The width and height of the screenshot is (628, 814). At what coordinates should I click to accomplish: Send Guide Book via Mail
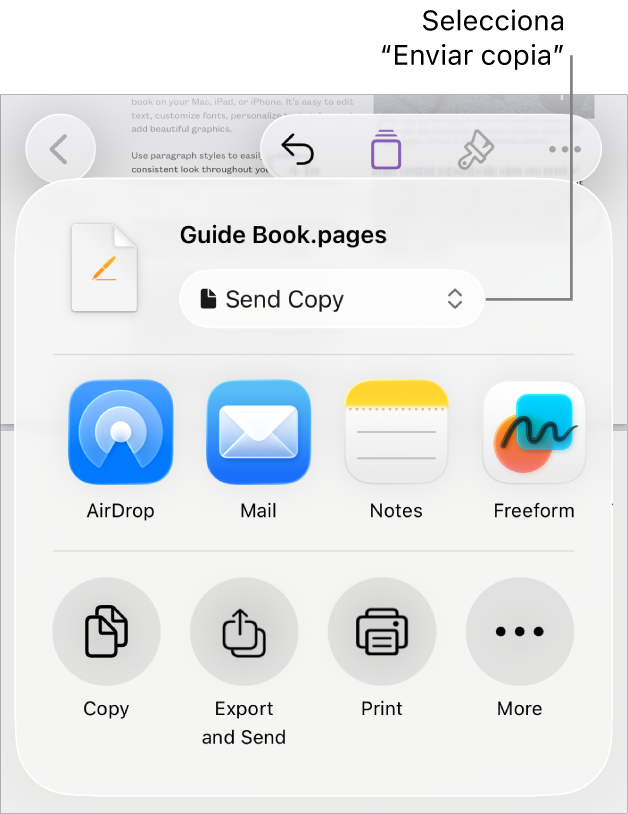[258, 432]
